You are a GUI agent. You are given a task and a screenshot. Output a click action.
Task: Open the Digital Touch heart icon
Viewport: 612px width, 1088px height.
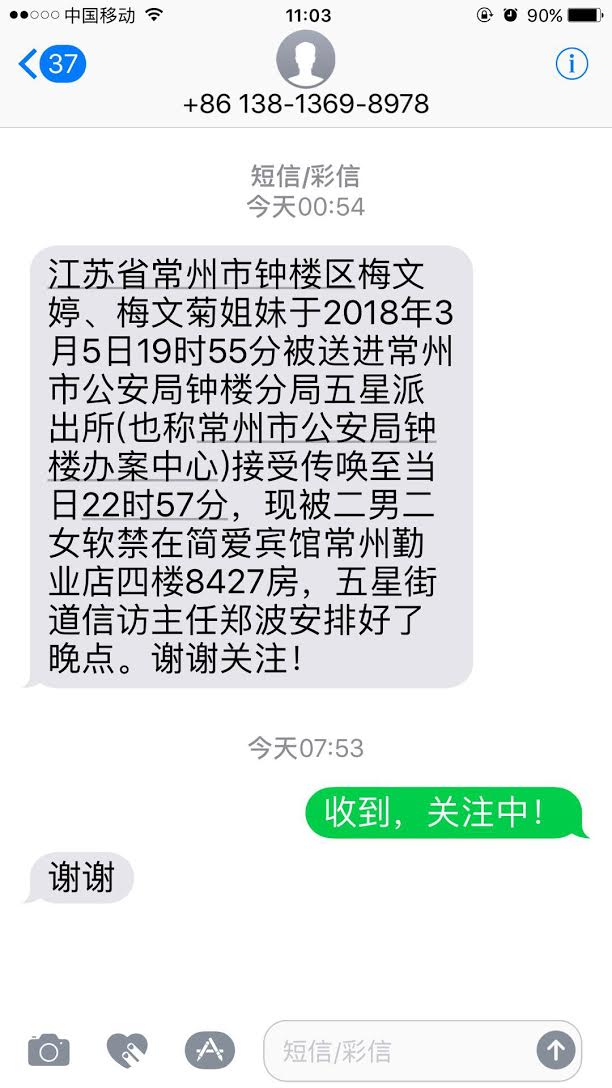tap(127, 1050)
